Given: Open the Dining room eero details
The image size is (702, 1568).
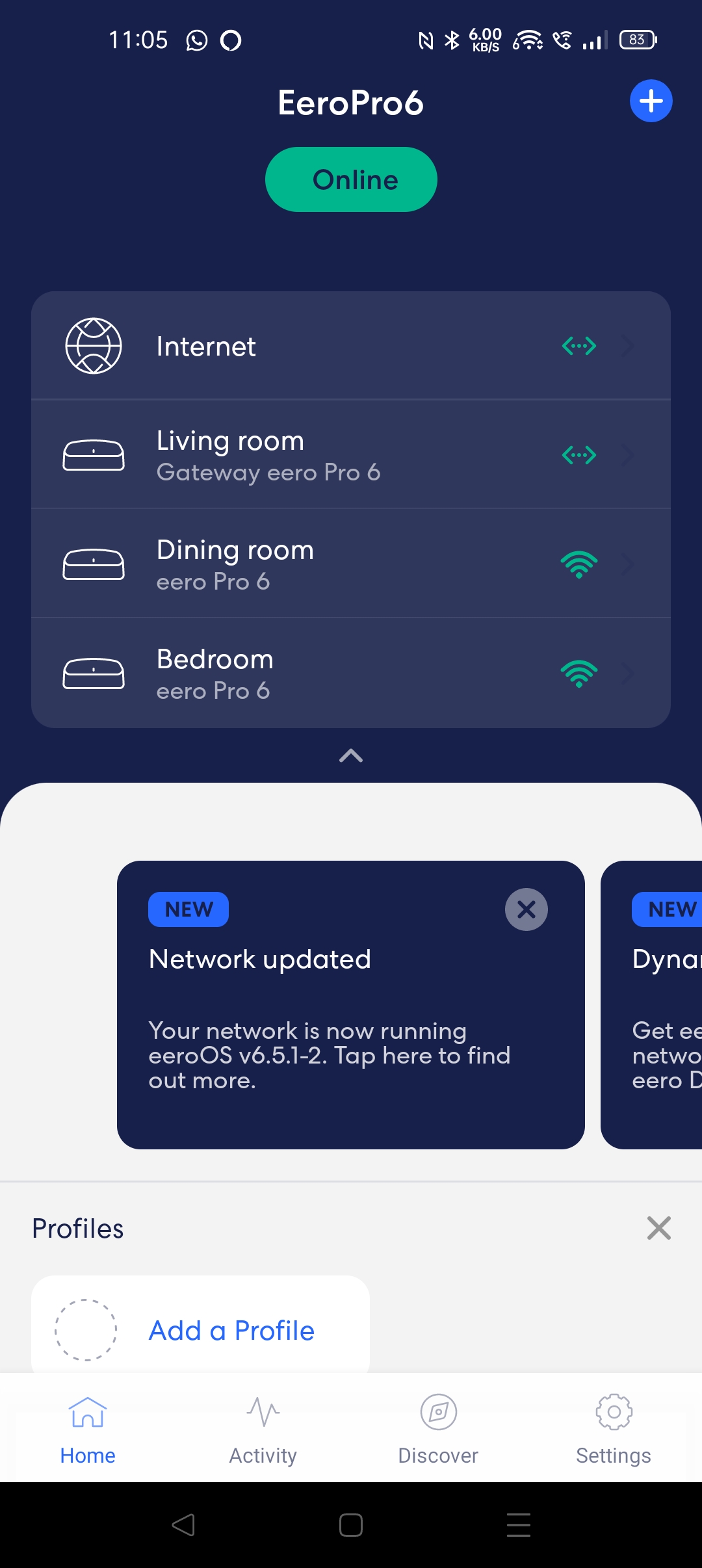Looking at the screenshot, I should pos(351,564).
